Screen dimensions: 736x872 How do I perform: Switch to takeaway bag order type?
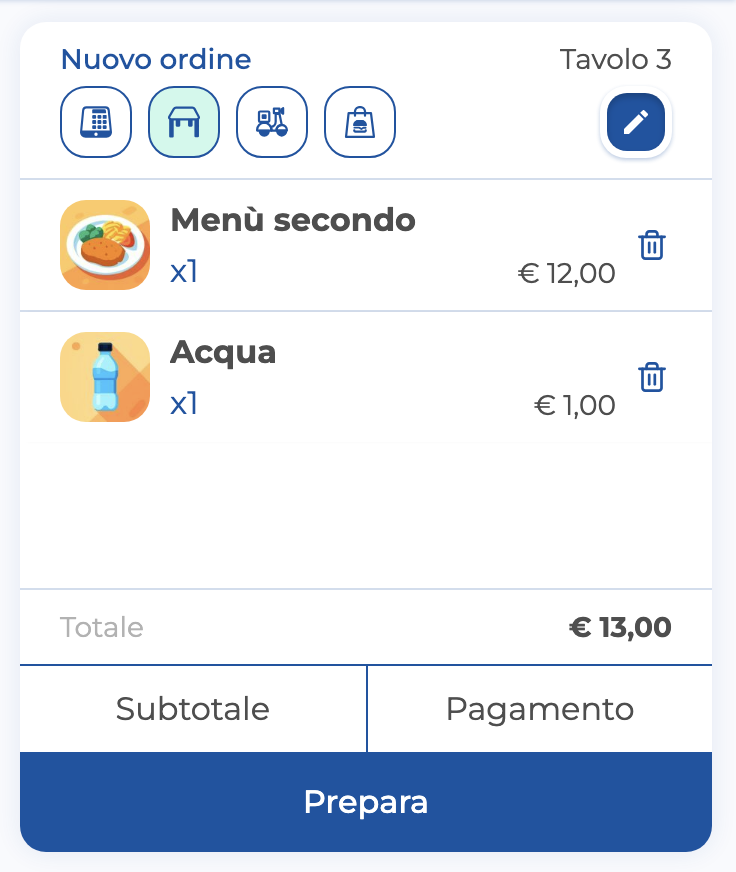(x=360, y=123)
